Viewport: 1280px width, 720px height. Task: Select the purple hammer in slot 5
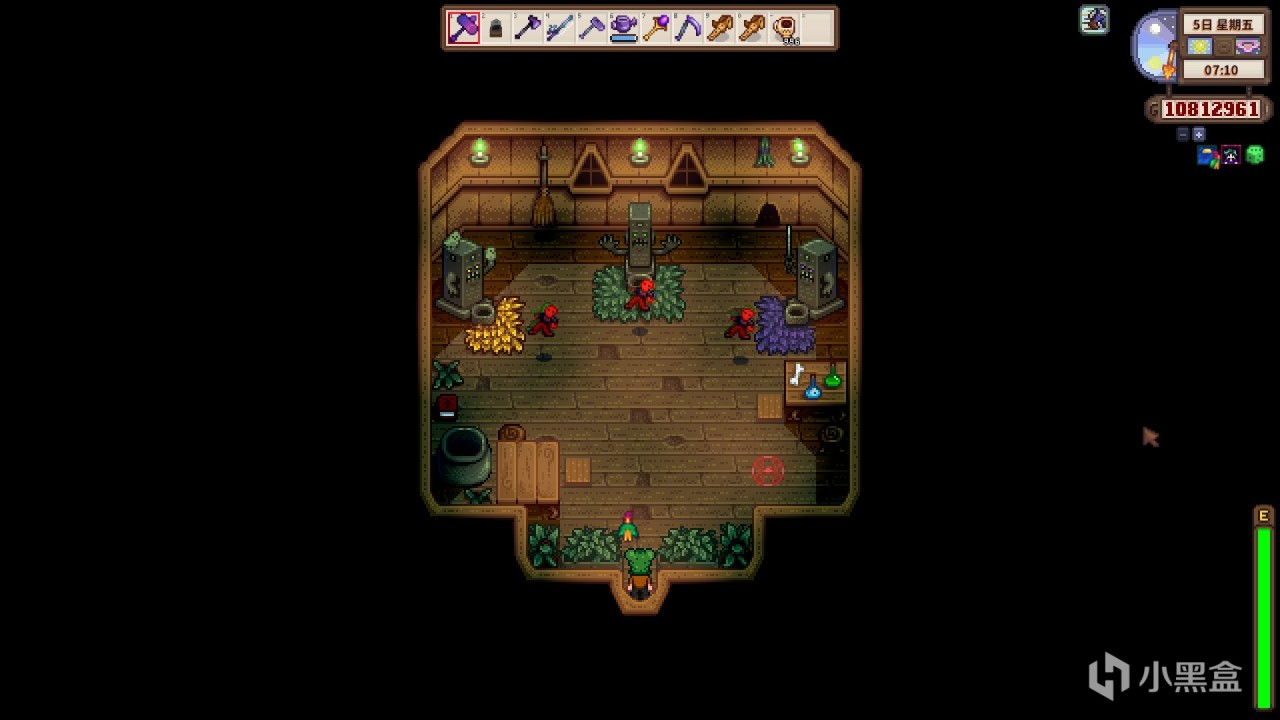tap(591, 28)
